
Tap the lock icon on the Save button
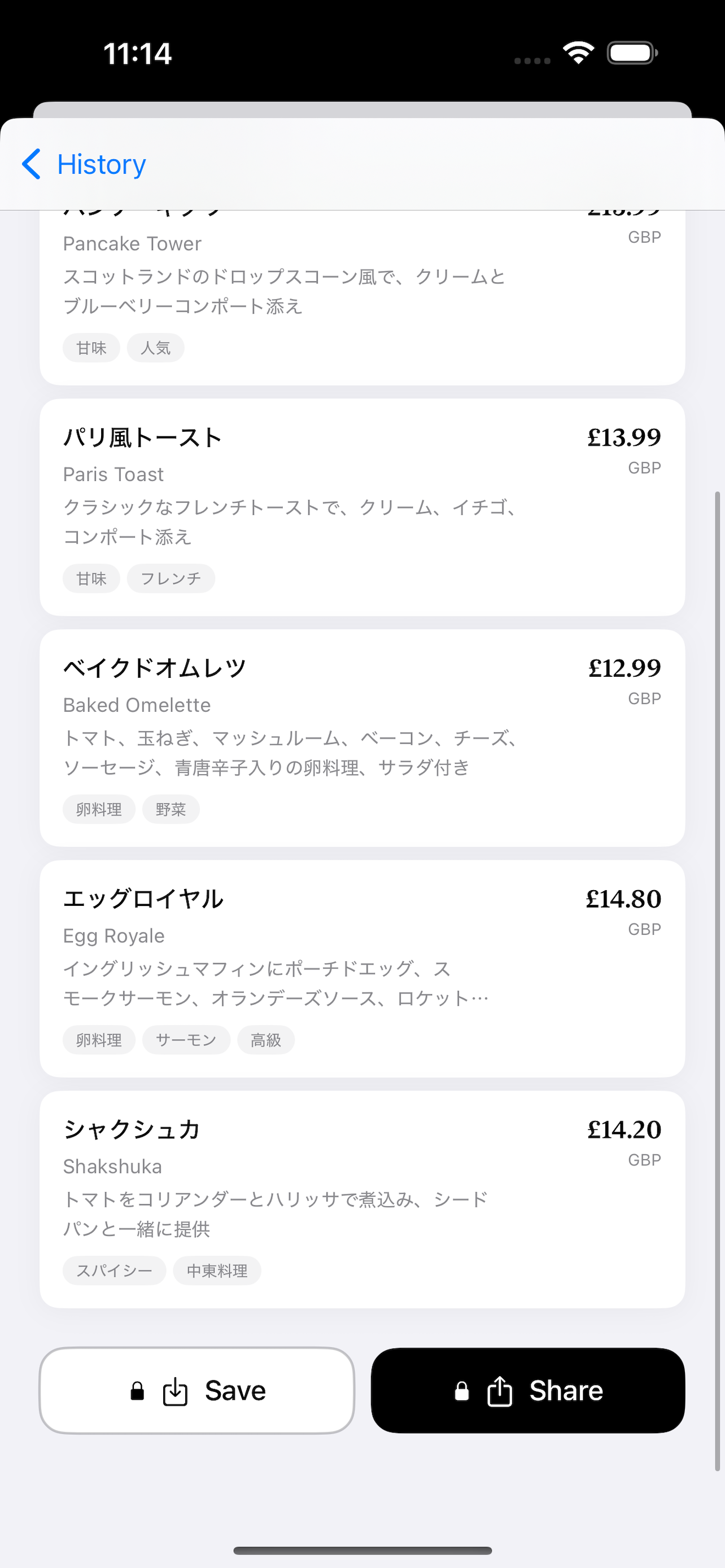tap(137, 1390)
